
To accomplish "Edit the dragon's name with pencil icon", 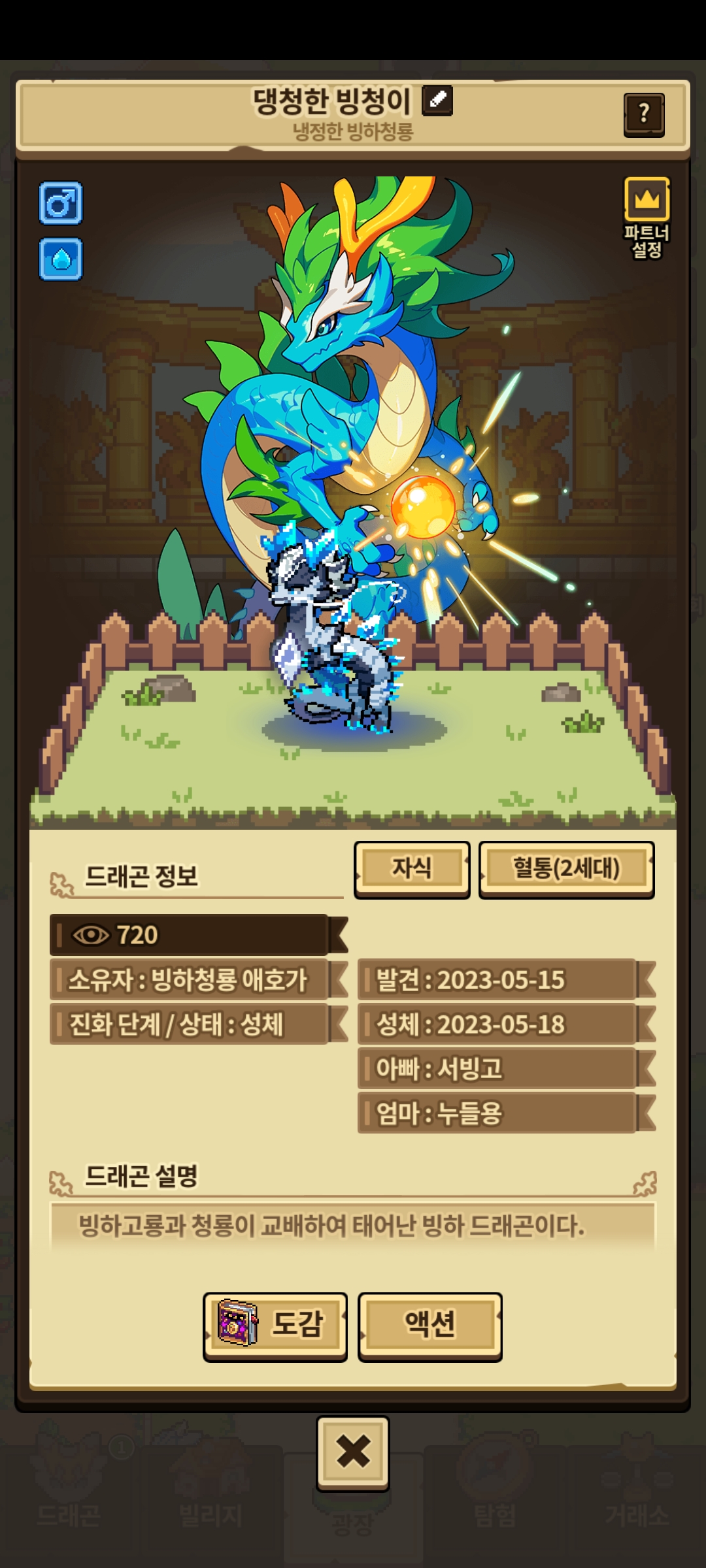I will click(x=437, y=101).
